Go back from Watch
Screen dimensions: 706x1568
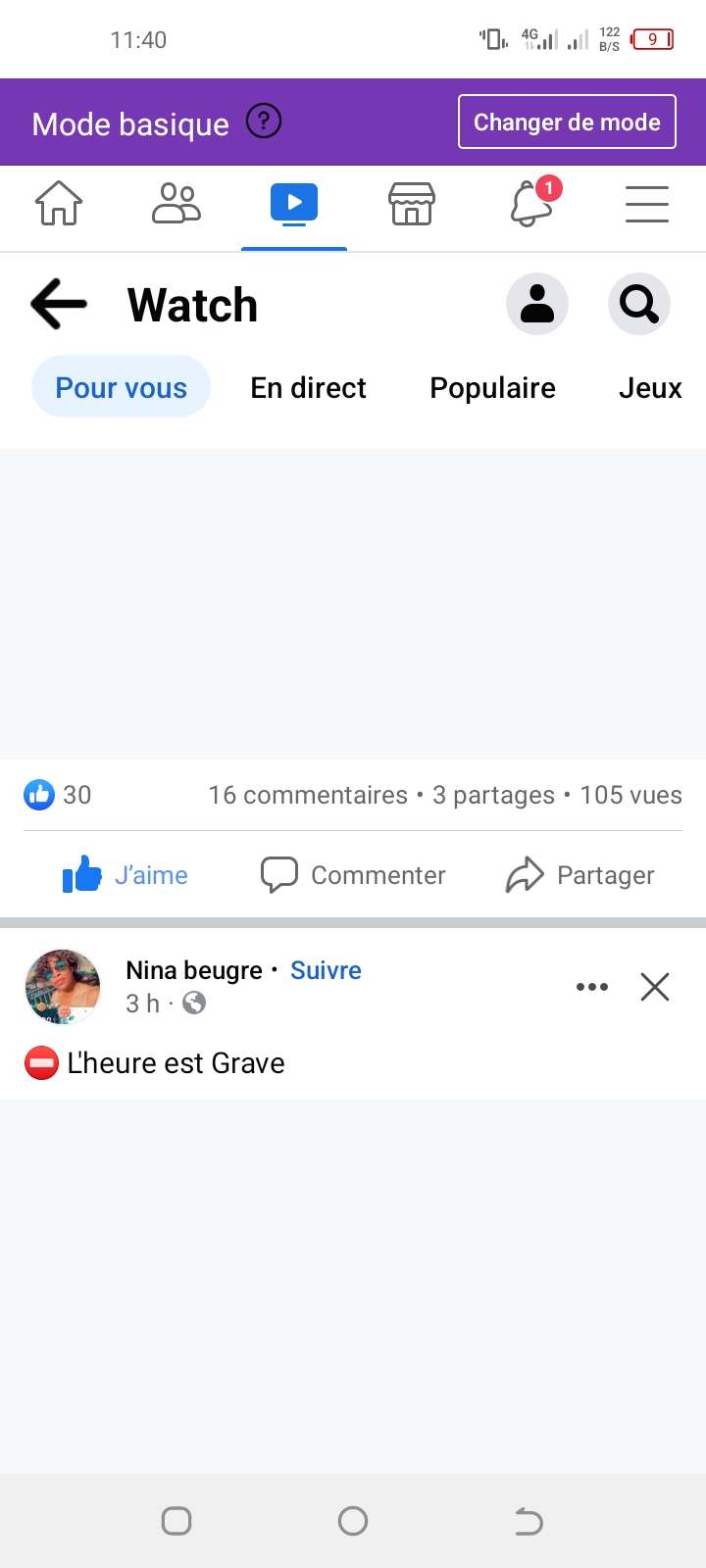[59, 304]
